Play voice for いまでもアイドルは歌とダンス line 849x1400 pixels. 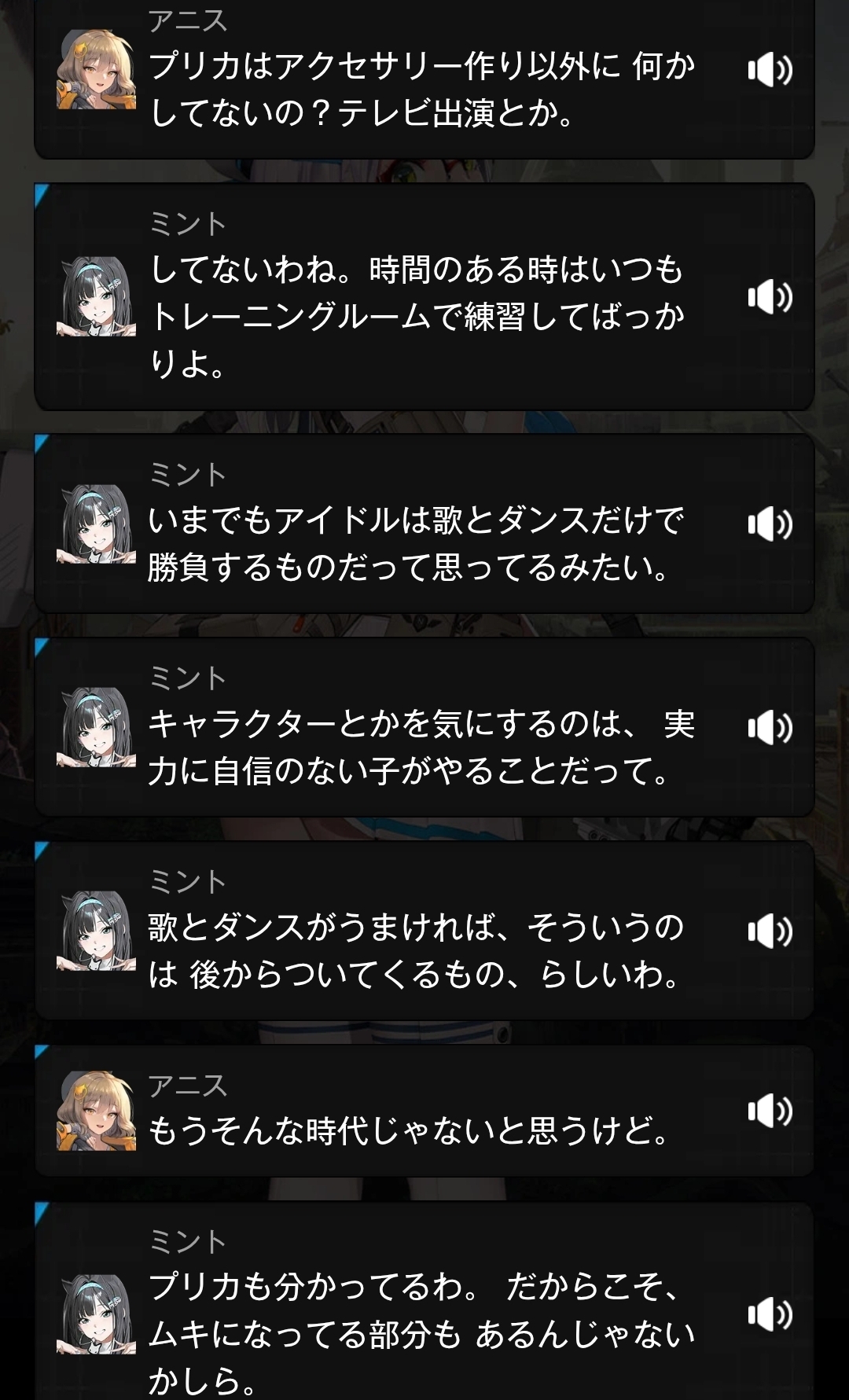tap(769, 524)
